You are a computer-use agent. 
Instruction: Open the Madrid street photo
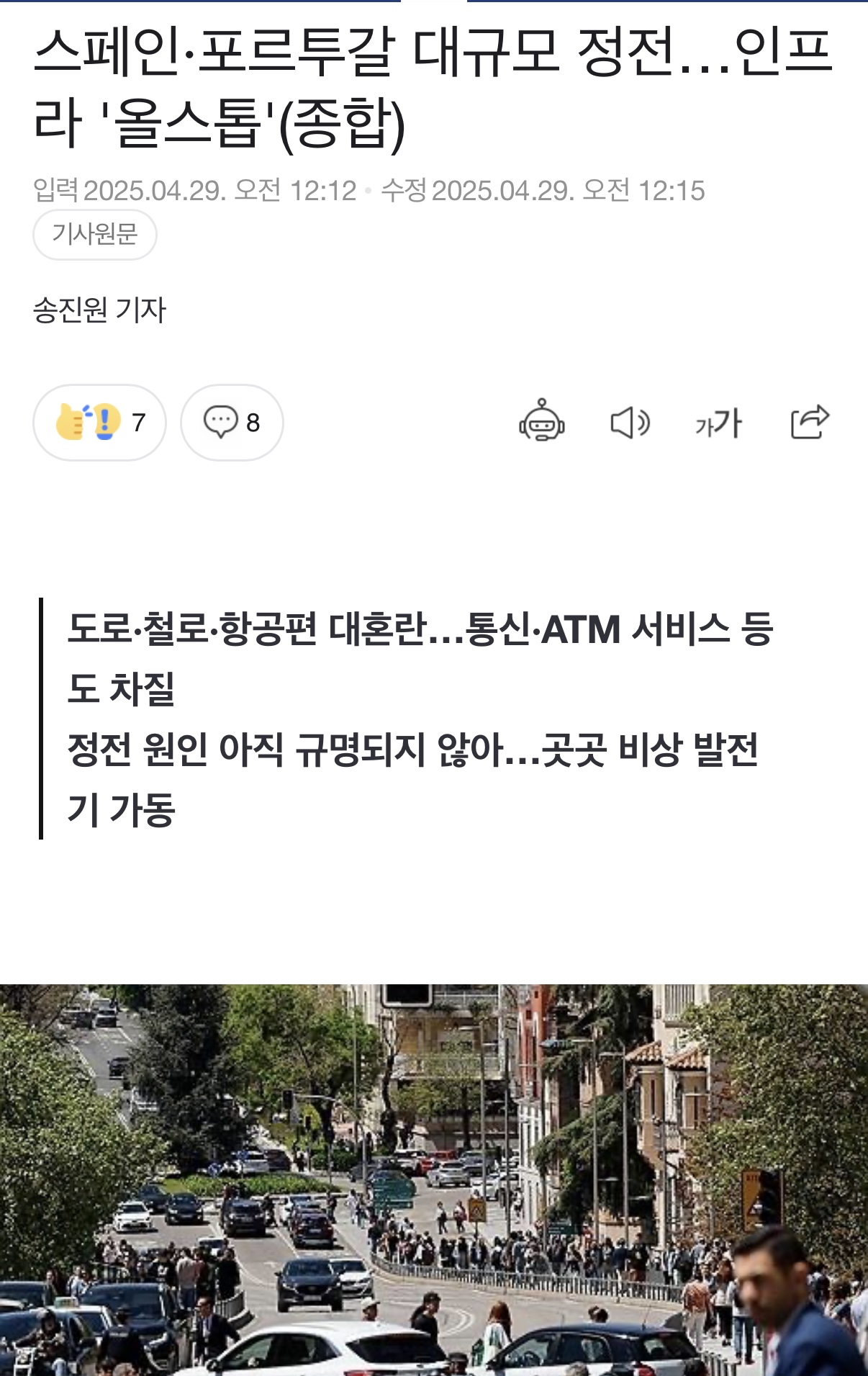point(434,1179)
